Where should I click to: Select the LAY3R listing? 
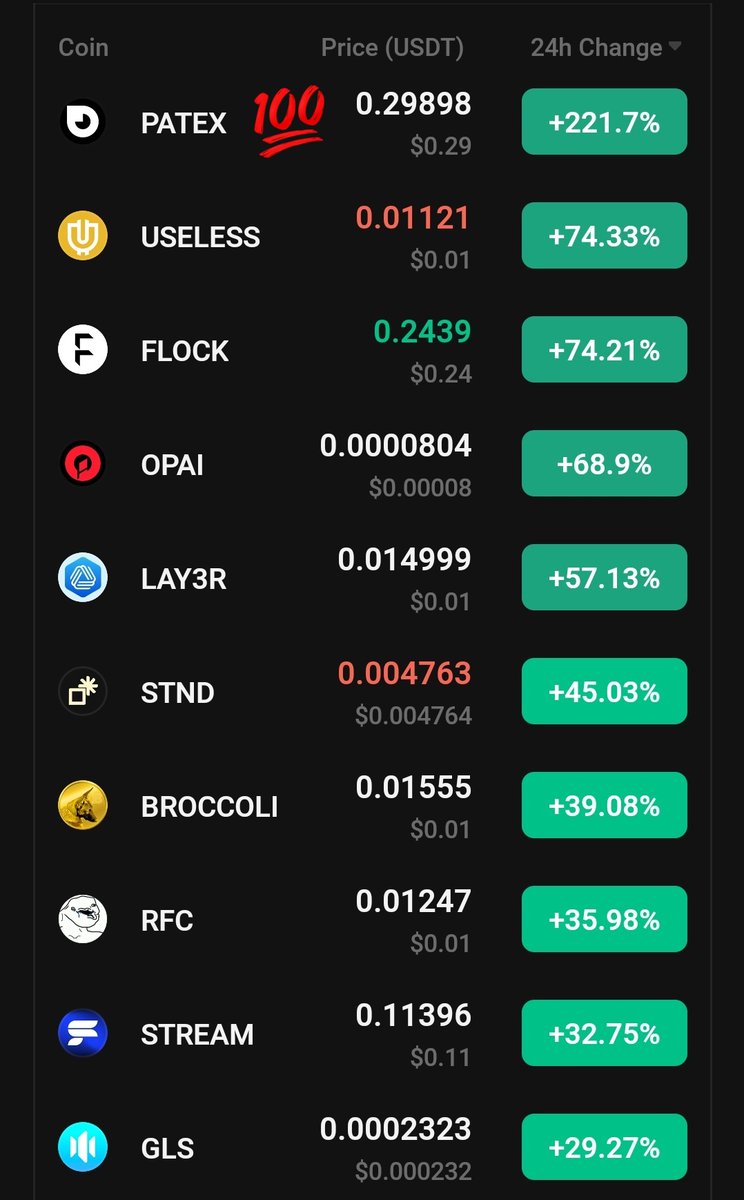pyautogui.click(x=372, y=578)
